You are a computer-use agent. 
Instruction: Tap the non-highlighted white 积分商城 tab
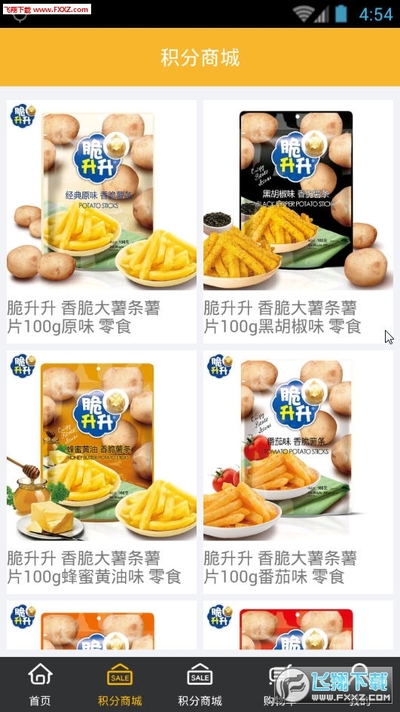click(200, 685)
